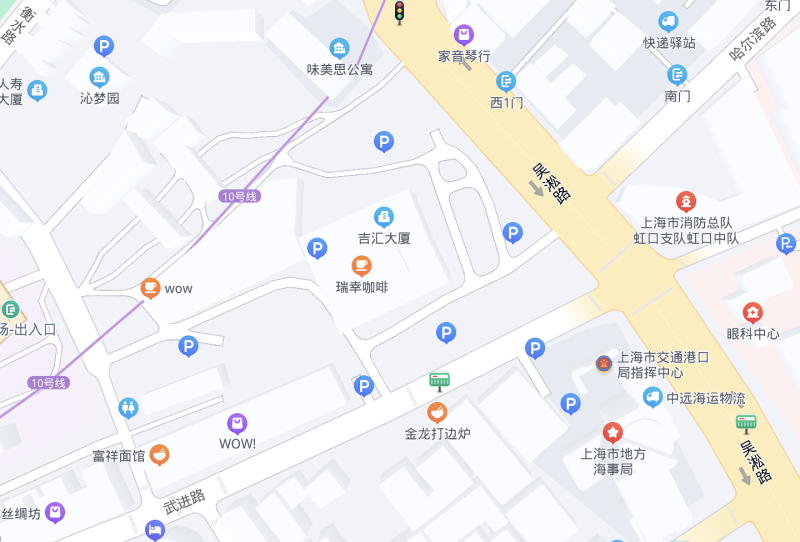This screenshot has width=800, height=542.
Task: Open the 吉汇大厦 building marker
Action: tap(383, 217)
